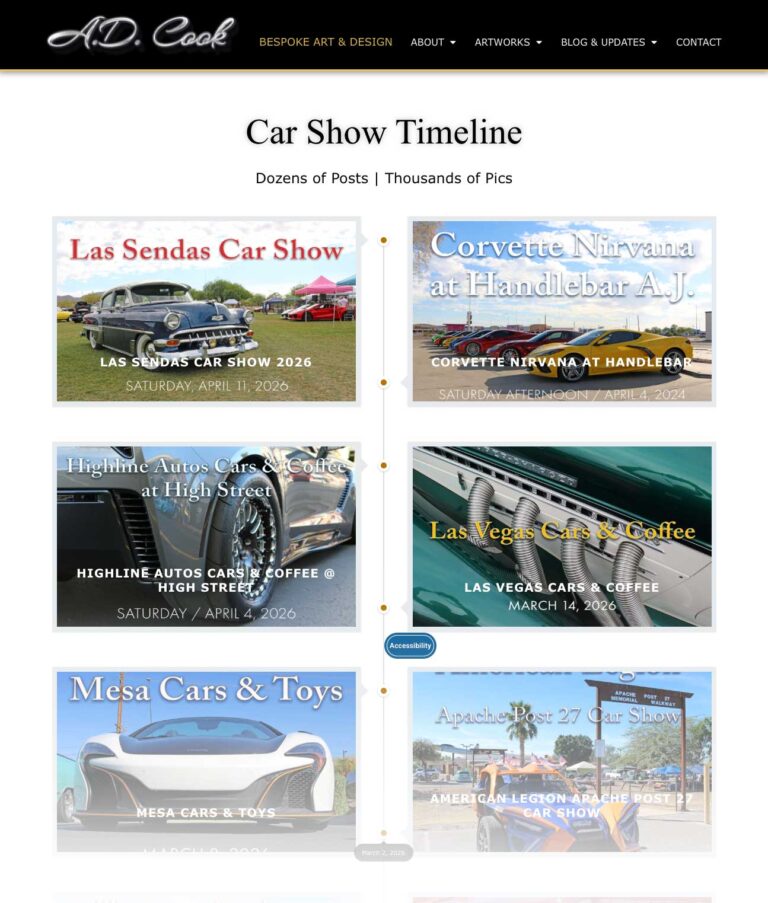Open the Accessibility options button
768x903 pixels.
tap(410, 646)
